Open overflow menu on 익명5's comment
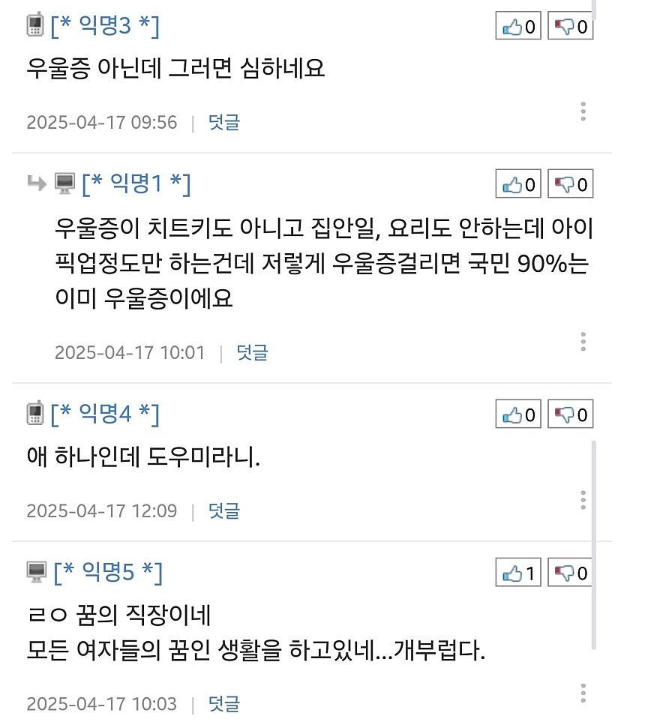Viewport: 650px width, 727px height. click(583, 693)
